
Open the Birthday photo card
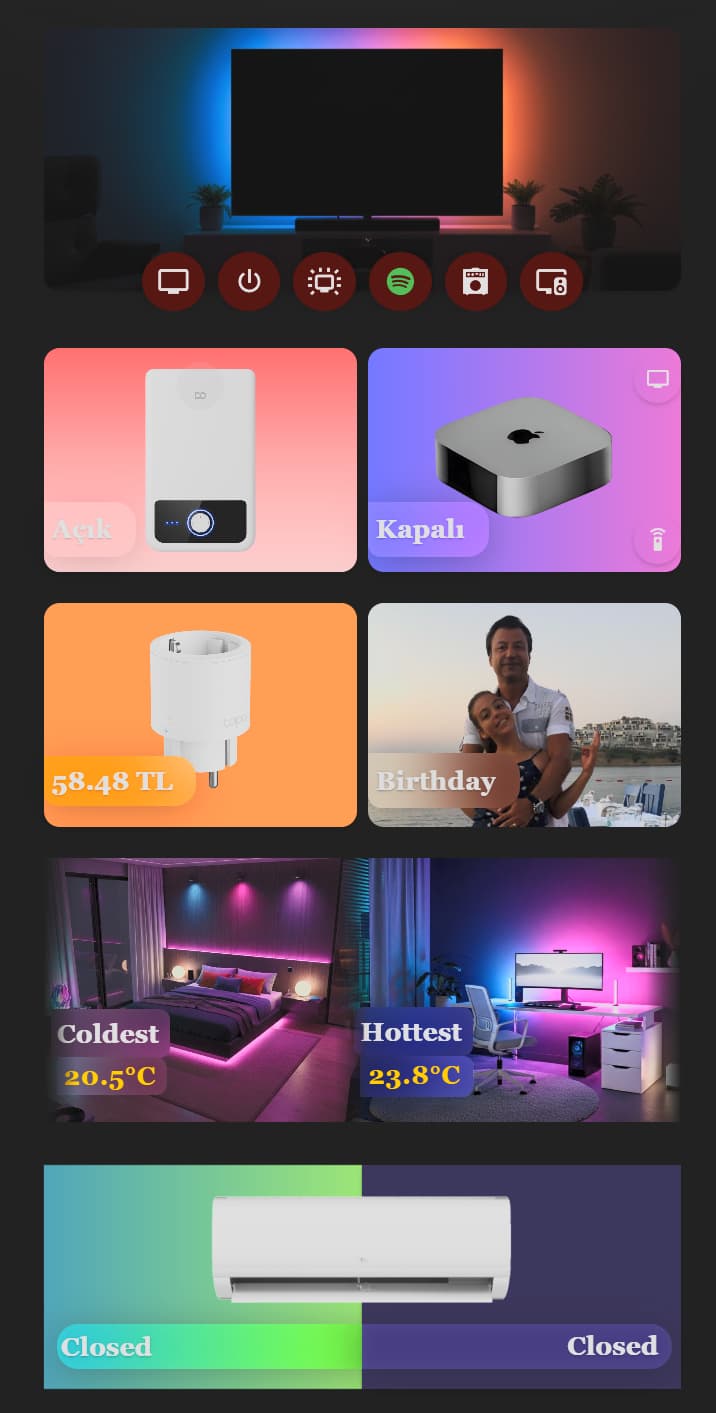[524, 715]
